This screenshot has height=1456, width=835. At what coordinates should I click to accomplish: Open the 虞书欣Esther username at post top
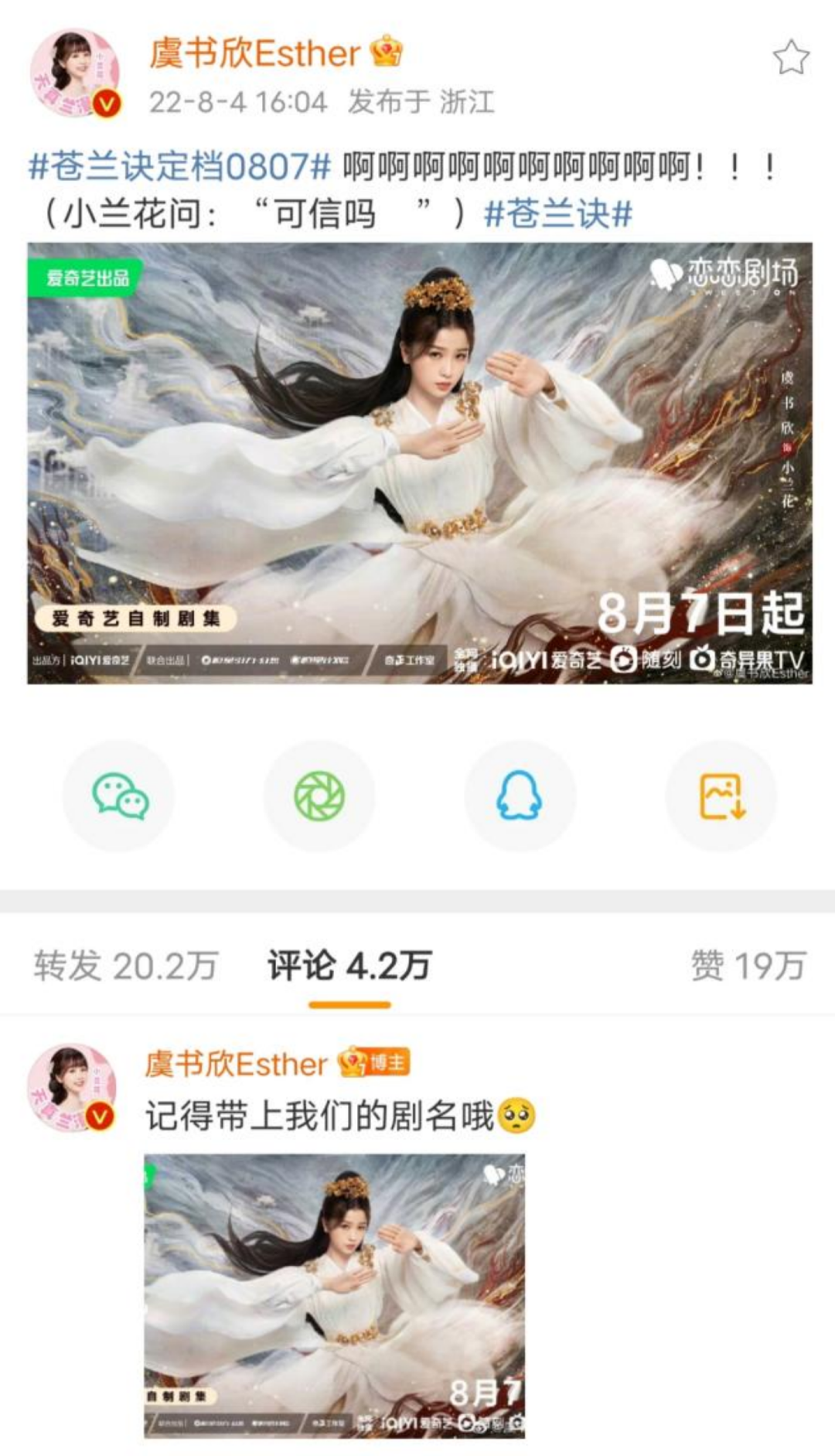coord(254,54)
